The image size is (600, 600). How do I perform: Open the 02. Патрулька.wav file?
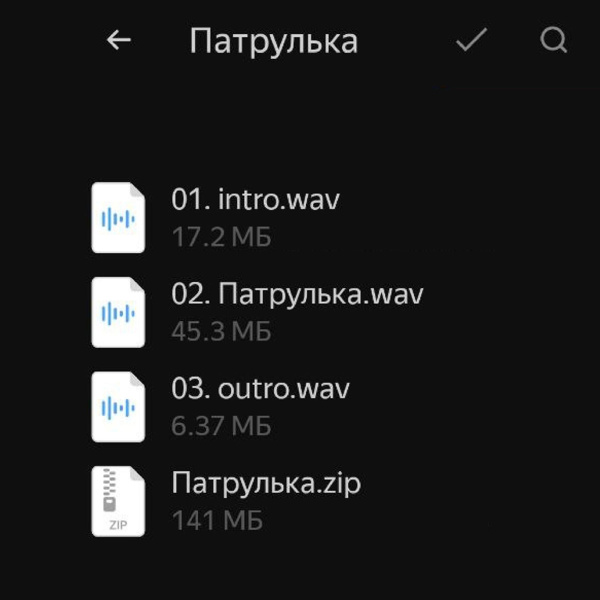click(297, 294)
